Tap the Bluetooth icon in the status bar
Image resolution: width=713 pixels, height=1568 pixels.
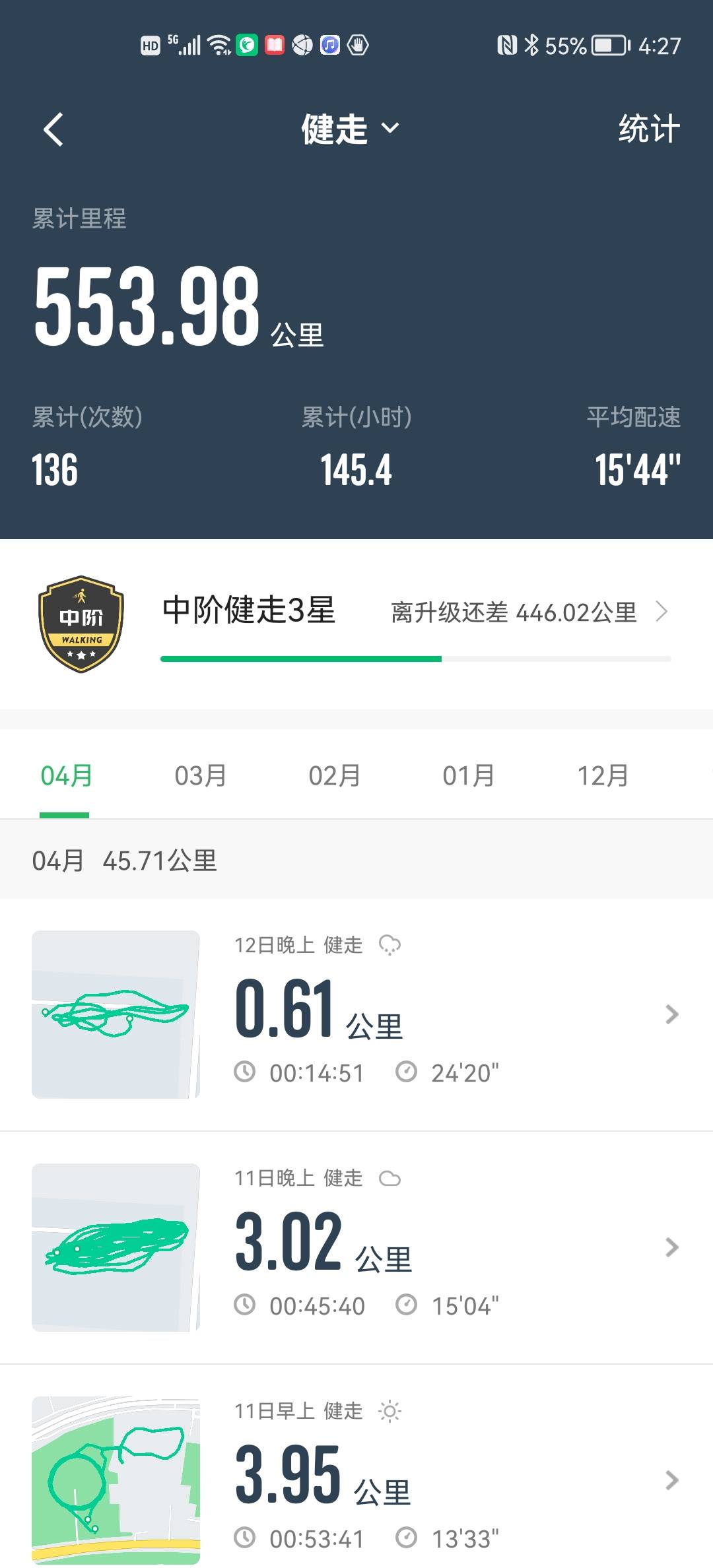click(x=532, y=45)
